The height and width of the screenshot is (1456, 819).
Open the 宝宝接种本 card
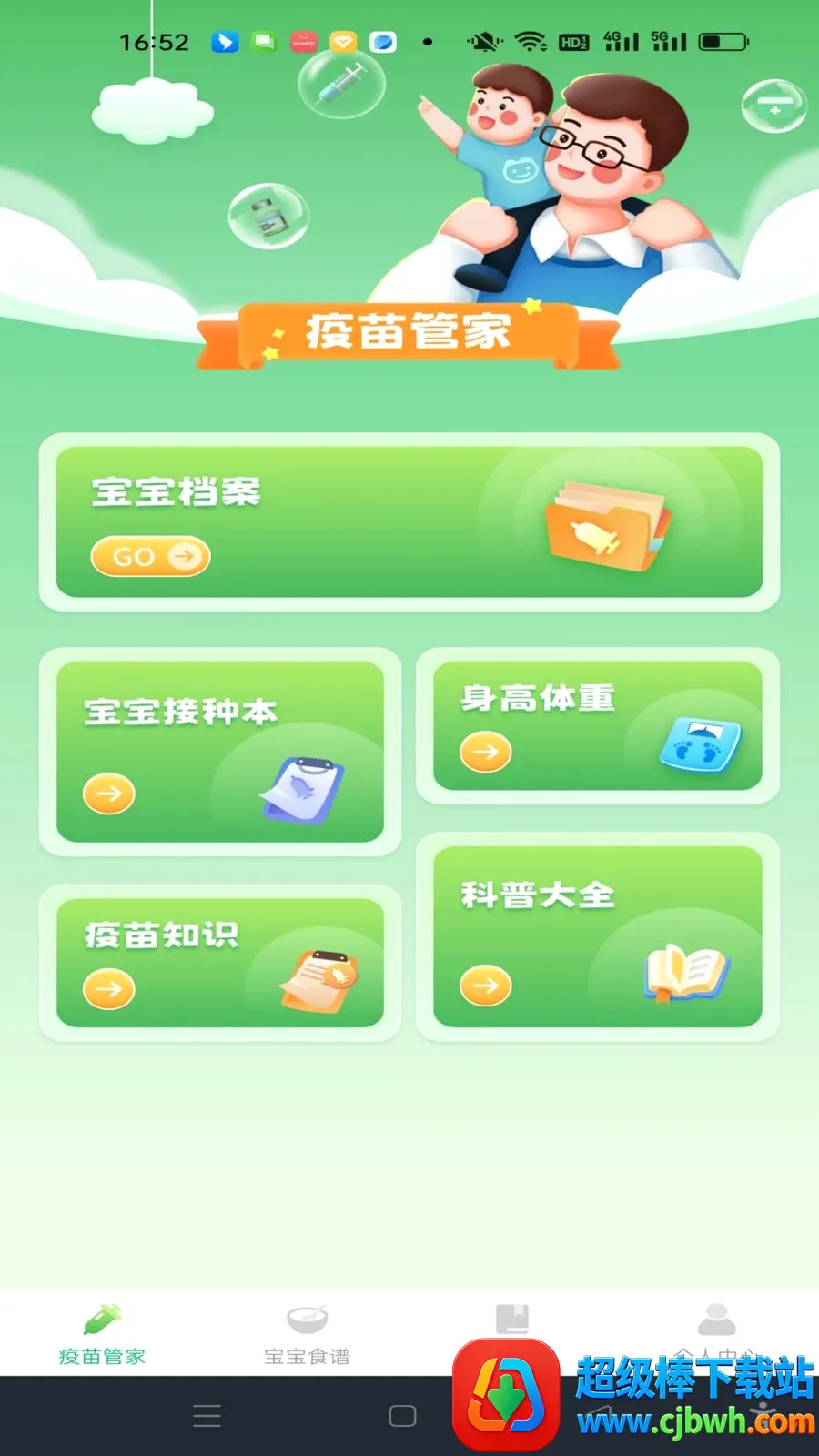220,752
